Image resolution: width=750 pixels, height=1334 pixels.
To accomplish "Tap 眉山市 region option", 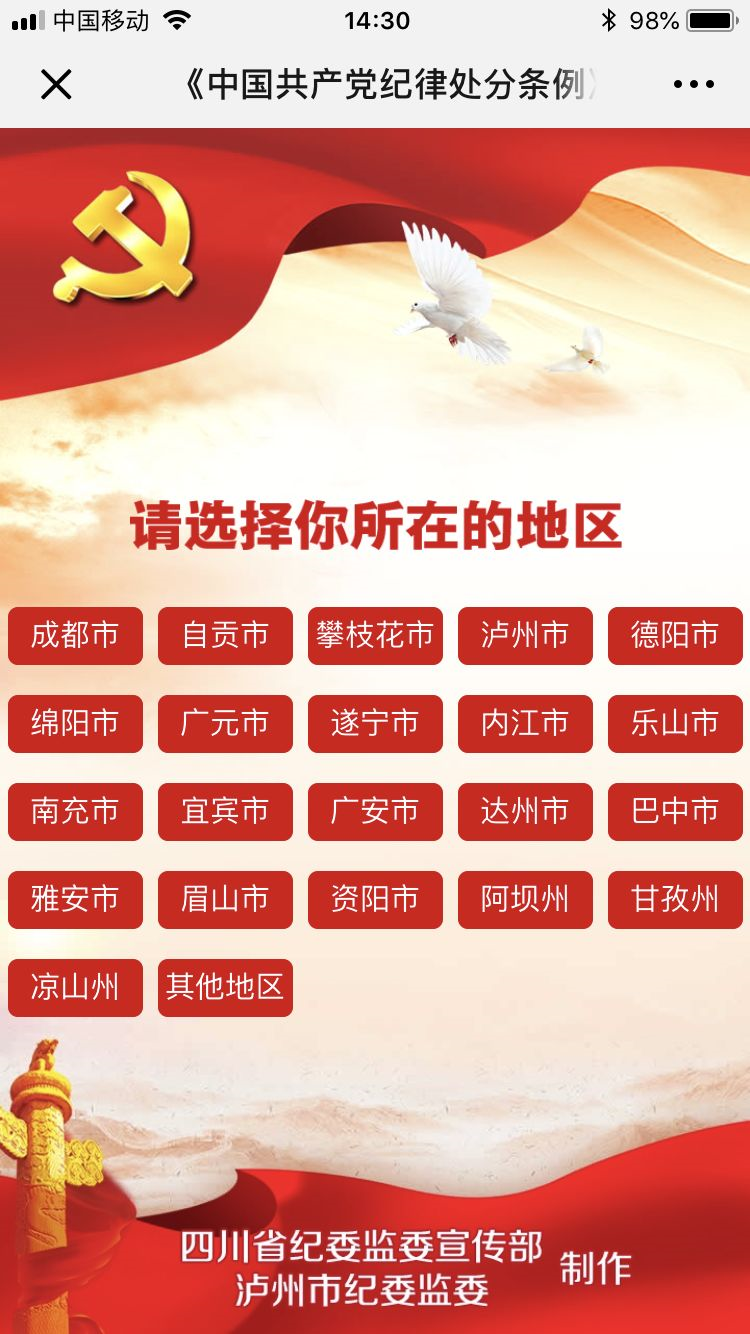I will click(225, 899).
